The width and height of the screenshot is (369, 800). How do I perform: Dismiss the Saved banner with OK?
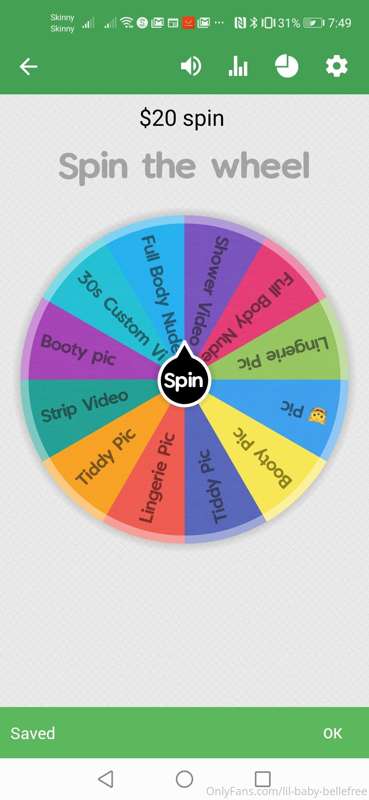coord(332,733)
